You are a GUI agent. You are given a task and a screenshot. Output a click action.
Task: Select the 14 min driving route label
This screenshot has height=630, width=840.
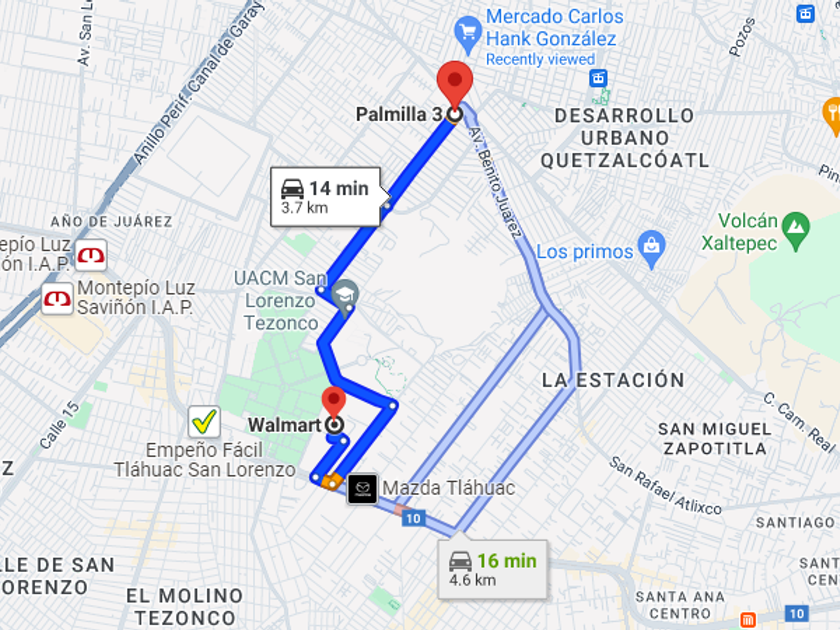point(326,197)
